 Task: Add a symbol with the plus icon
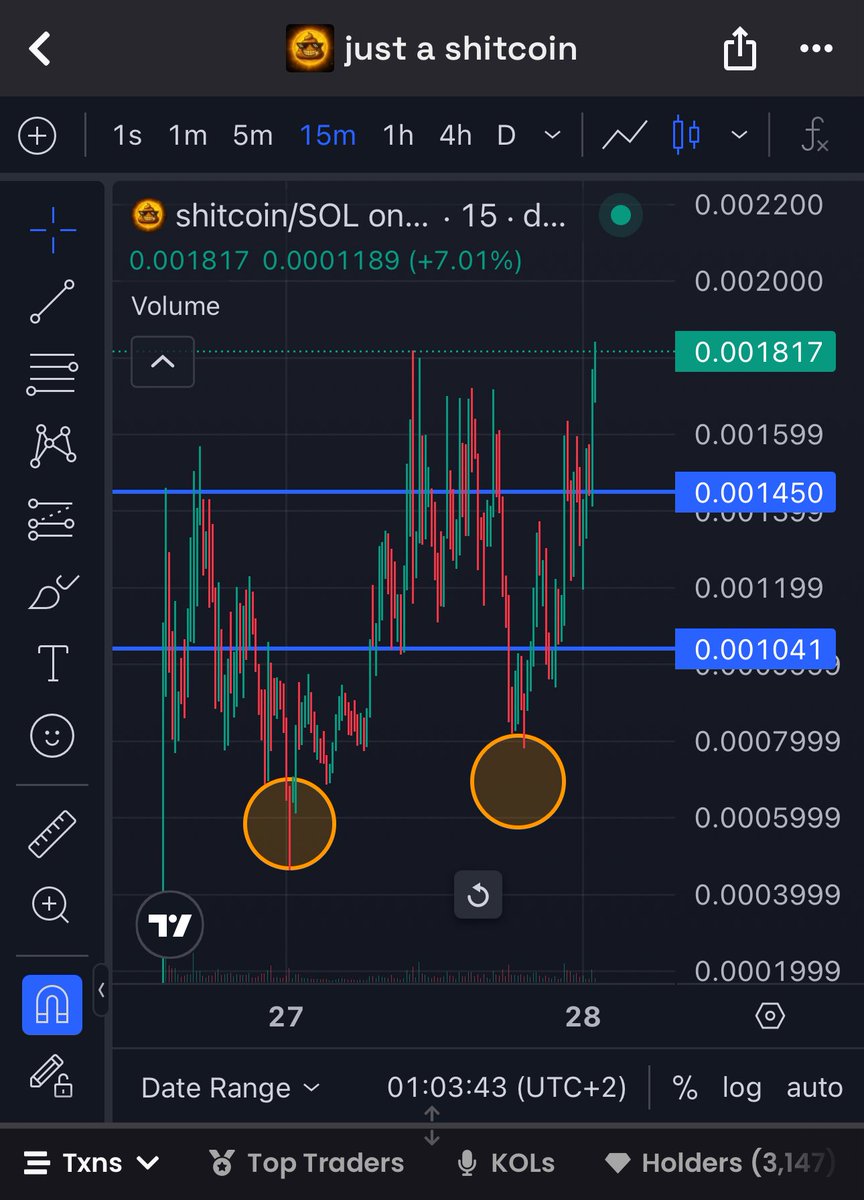(x=37, y=135)
